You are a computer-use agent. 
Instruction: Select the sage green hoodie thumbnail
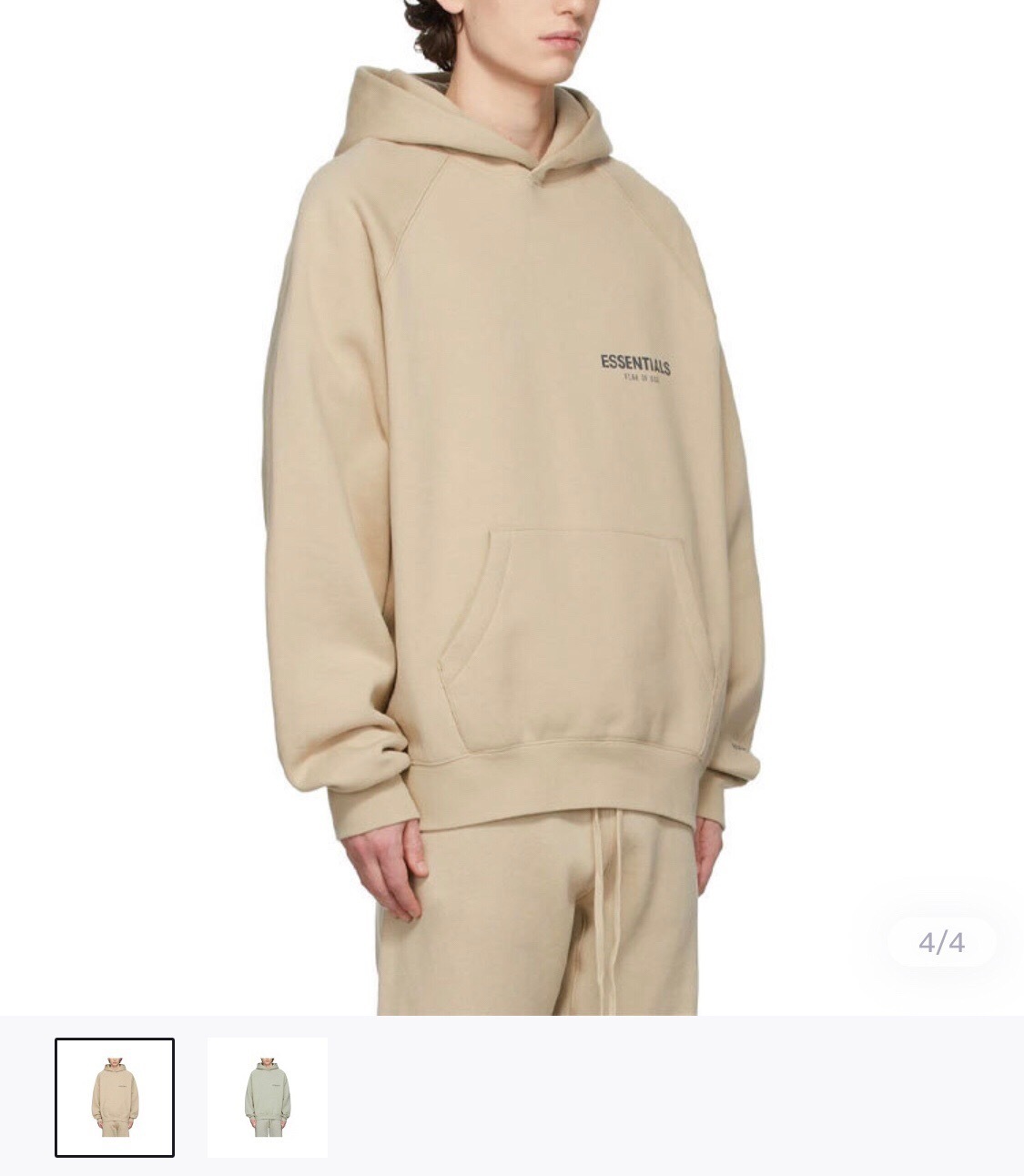[267, 1097]
